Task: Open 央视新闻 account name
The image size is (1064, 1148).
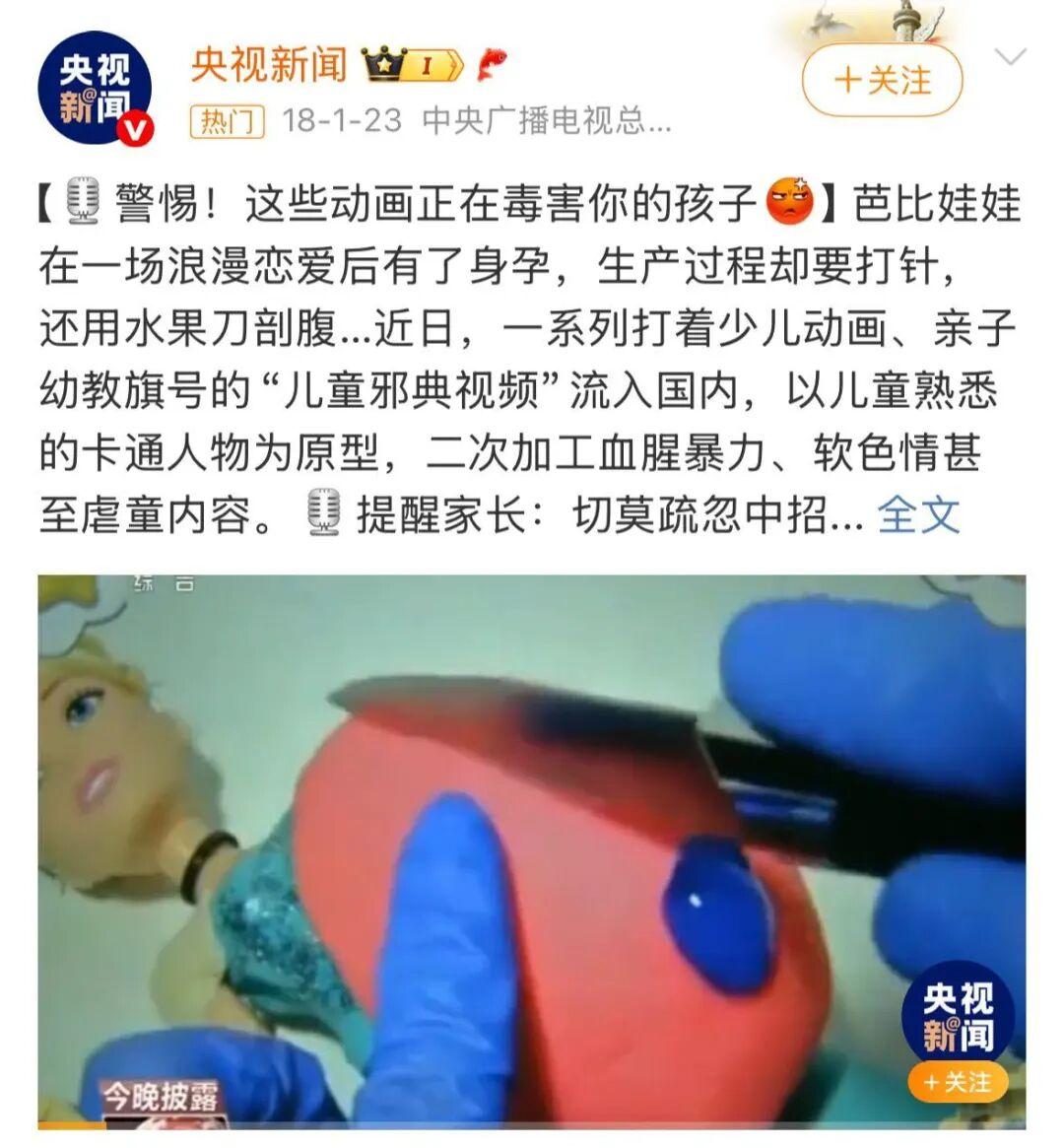Action: pyautogui.click(x=269, y=64)
